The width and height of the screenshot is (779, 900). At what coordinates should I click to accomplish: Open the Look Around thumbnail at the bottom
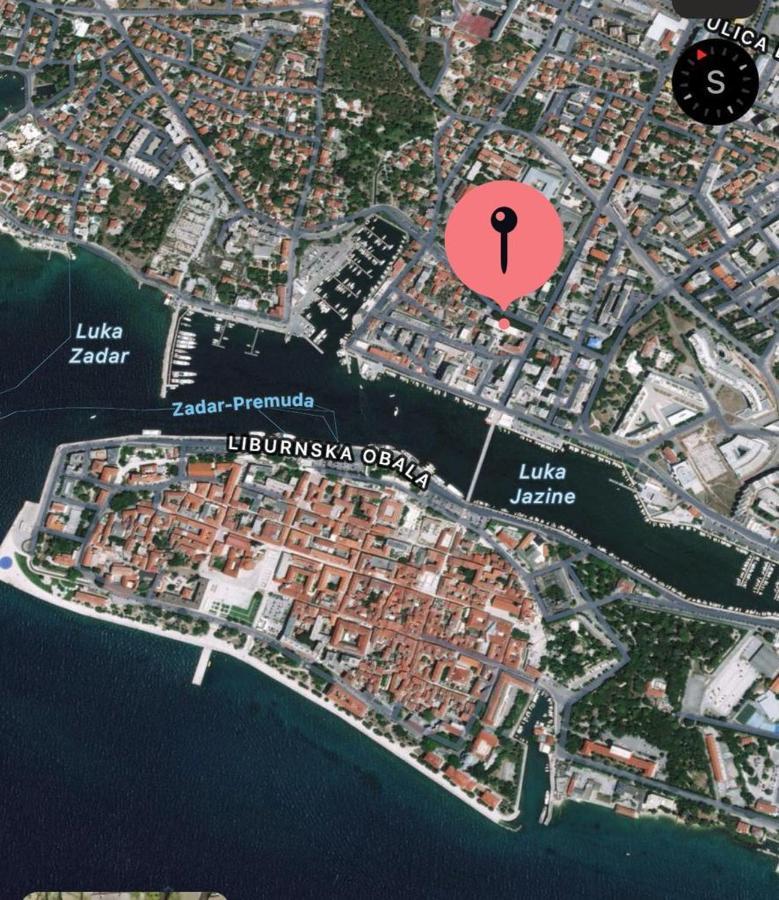pos(125,895)
